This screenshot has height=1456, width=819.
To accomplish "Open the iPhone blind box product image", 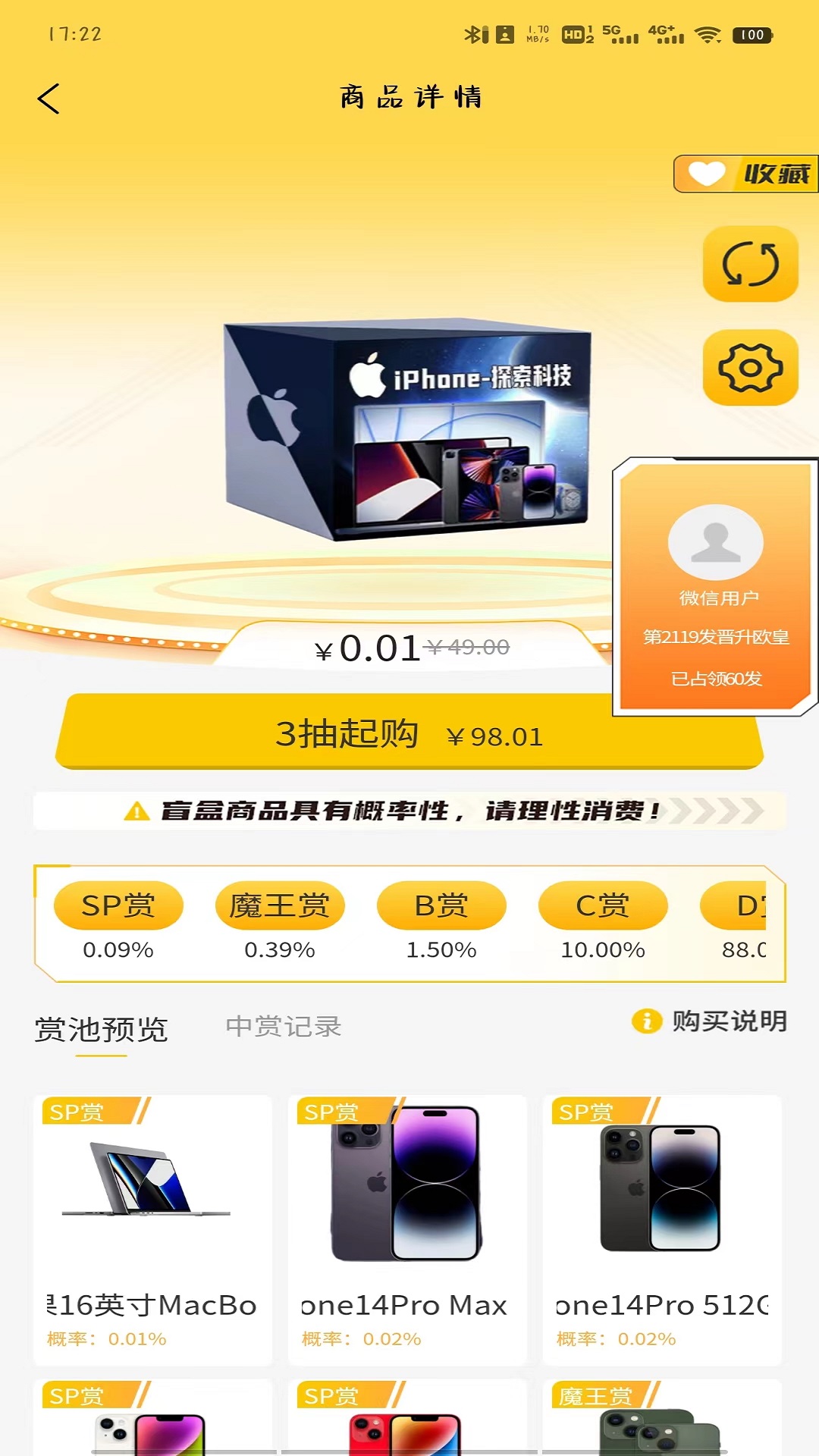I will 407,428.
